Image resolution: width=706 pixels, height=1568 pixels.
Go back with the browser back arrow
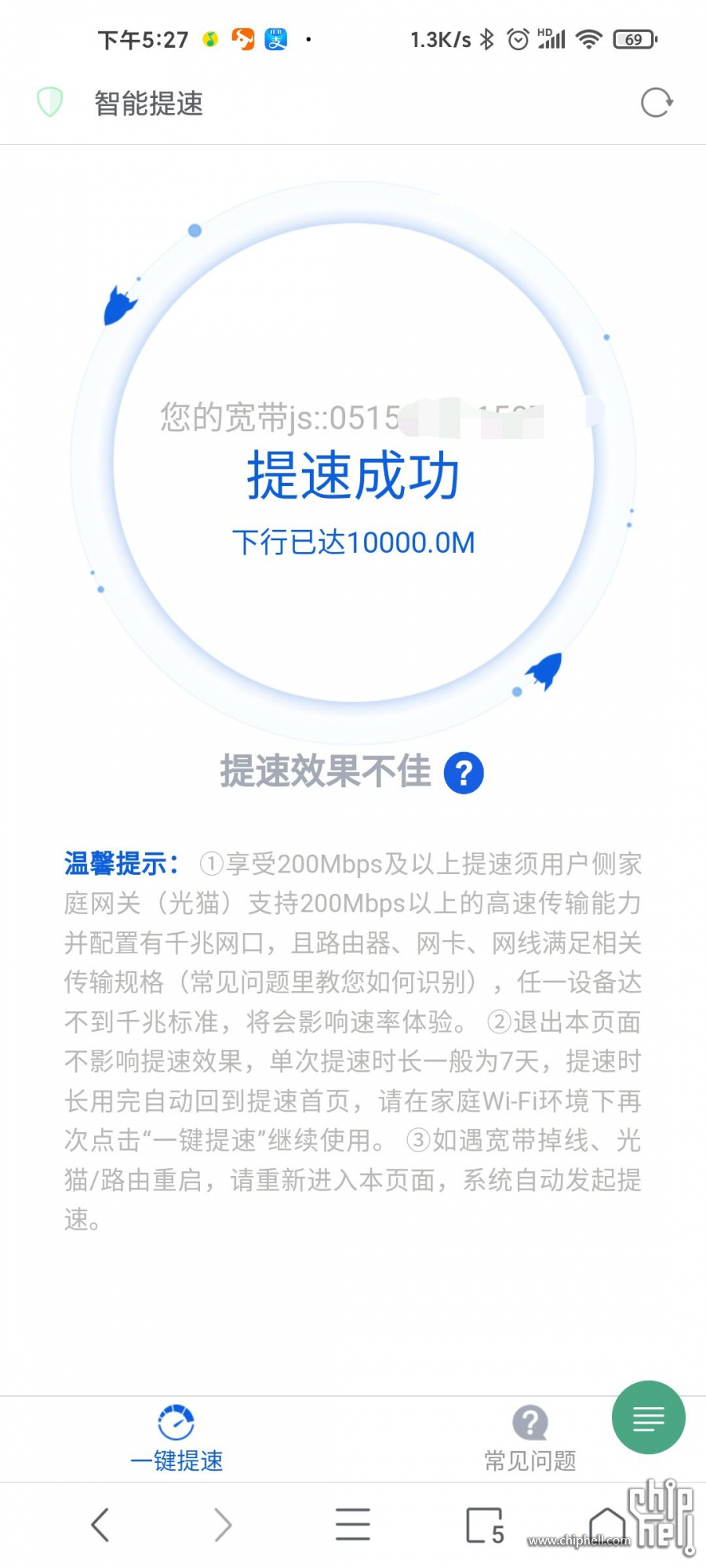(x=100, y=1525)
